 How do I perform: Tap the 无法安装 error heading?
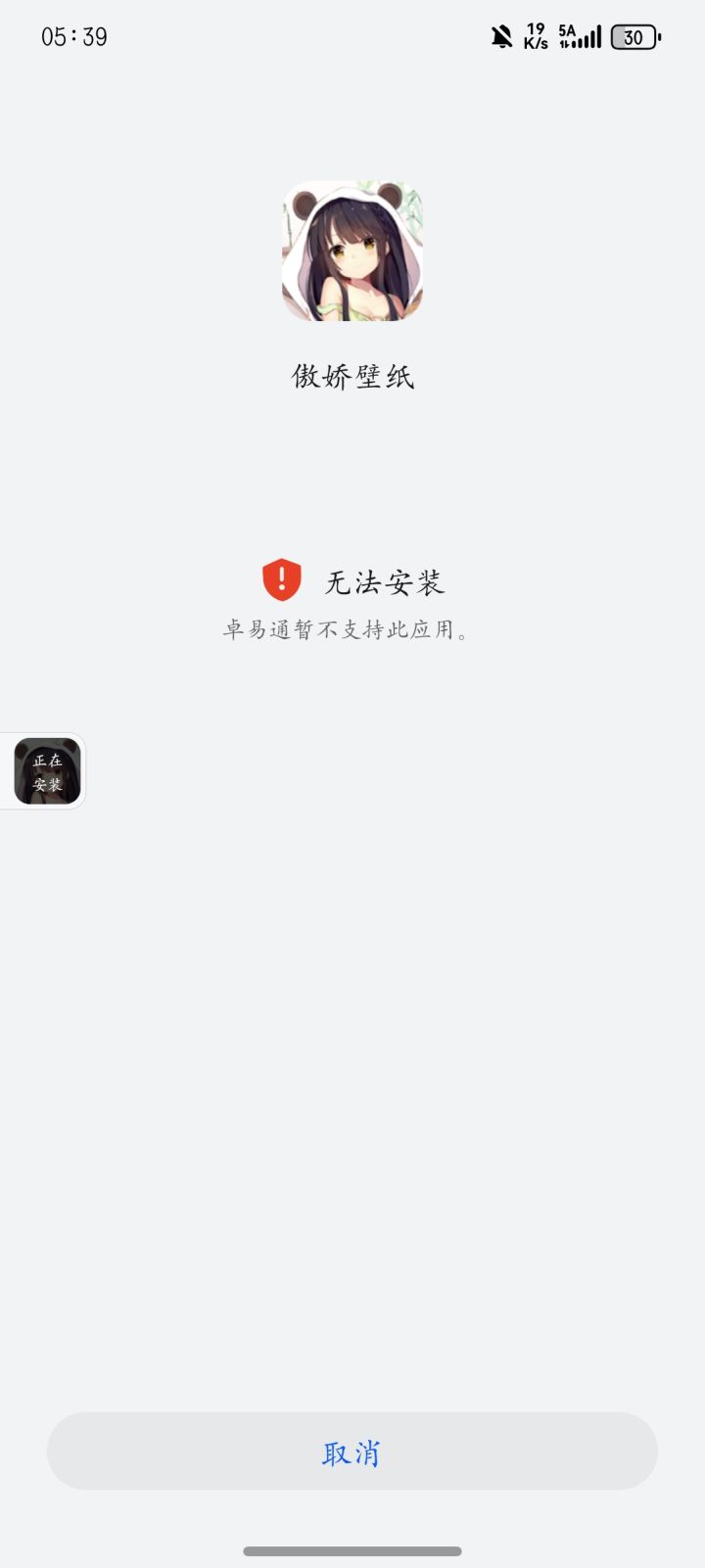point(386,580)
